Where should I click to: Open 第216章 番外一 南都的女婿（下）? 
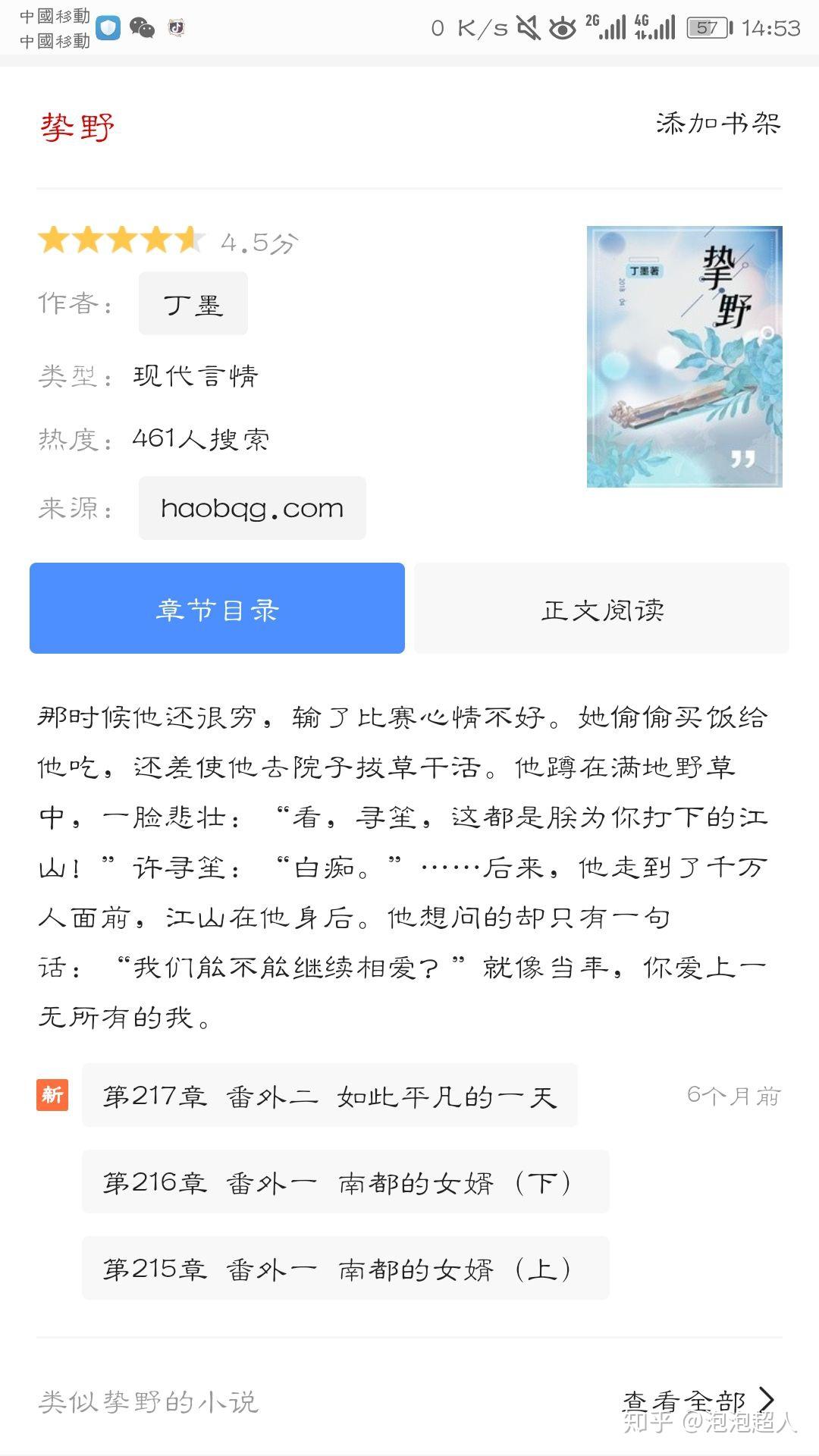(x=345, y=1182)
